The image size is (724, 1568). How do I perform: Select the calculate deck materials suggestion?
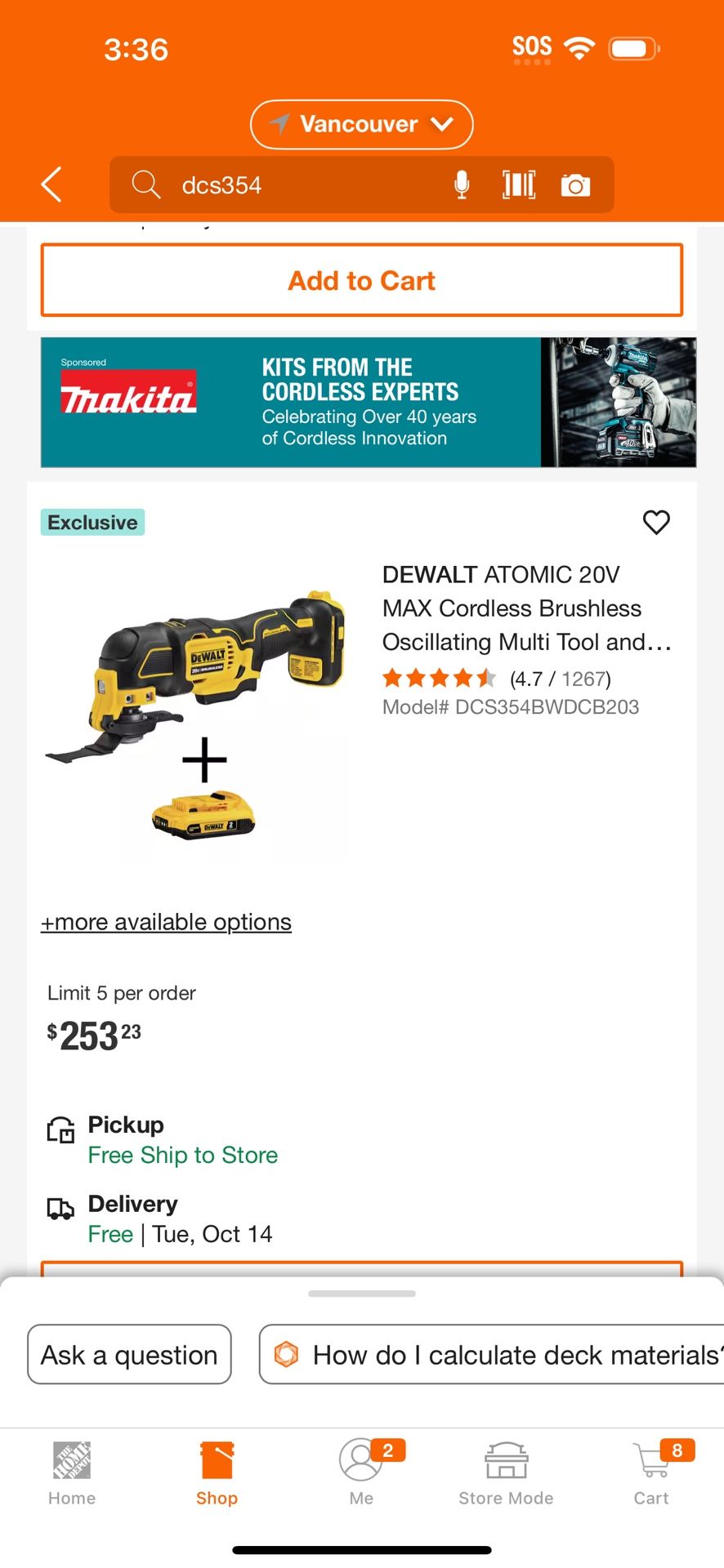click(498, 1355)
